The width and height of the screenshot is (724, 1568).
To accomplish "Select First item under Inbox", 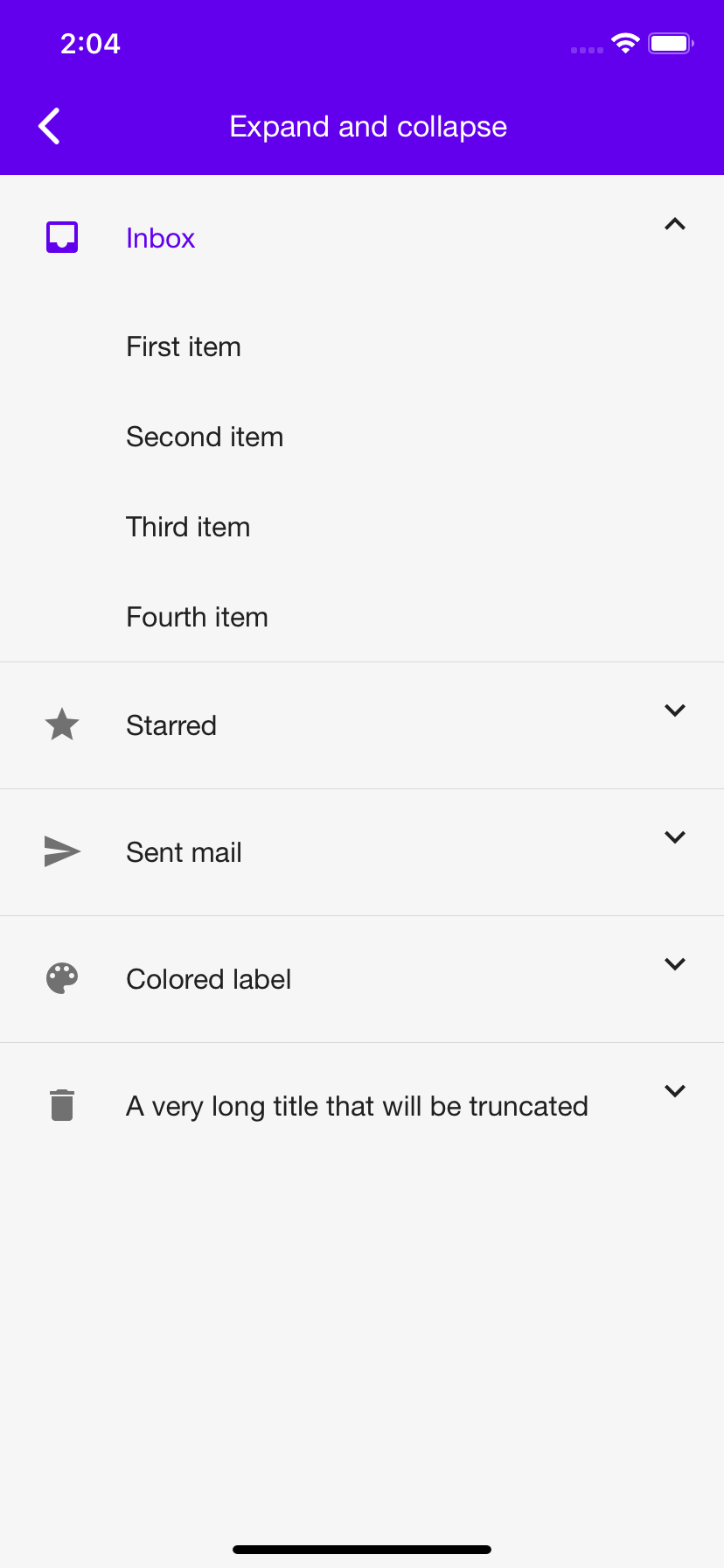I will pyautogui.click(x=184, y=346).
